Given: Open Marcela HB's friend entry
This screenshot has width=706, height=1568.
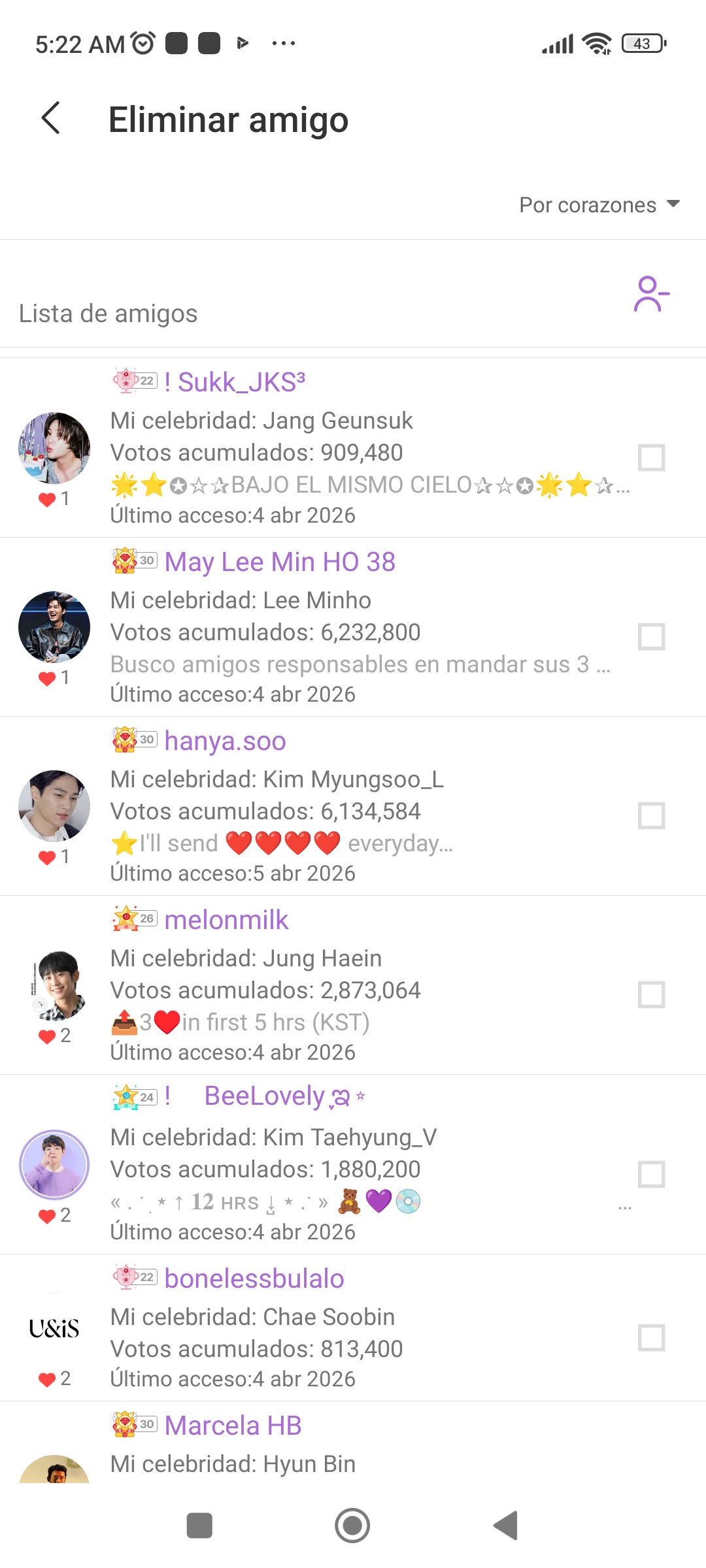Looking at the screenshot, I should (x=233, y=1426).
